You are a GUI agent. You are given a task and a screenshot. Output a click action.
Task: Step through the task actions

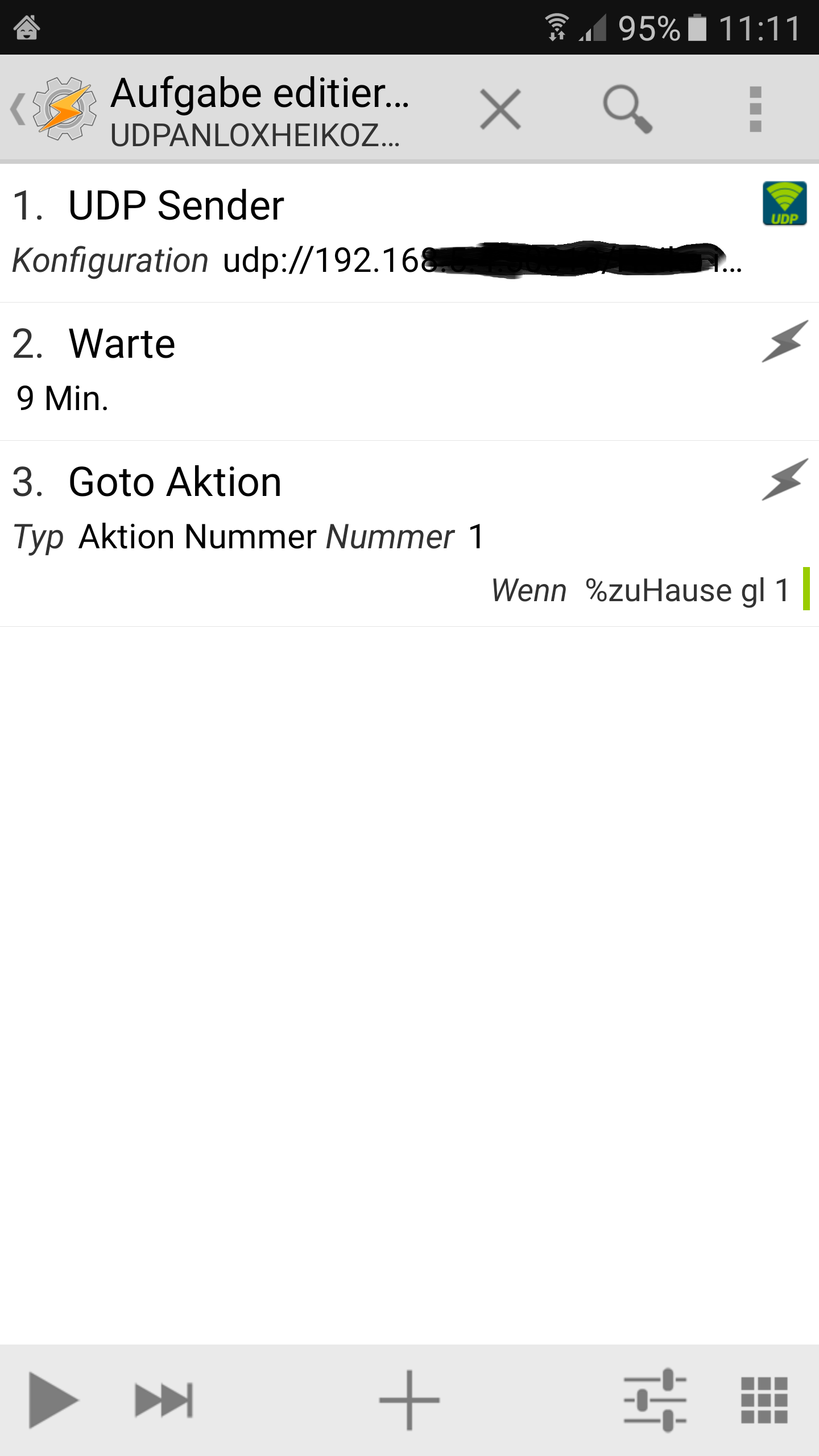pyautogui.click(x=164, y=1400)
